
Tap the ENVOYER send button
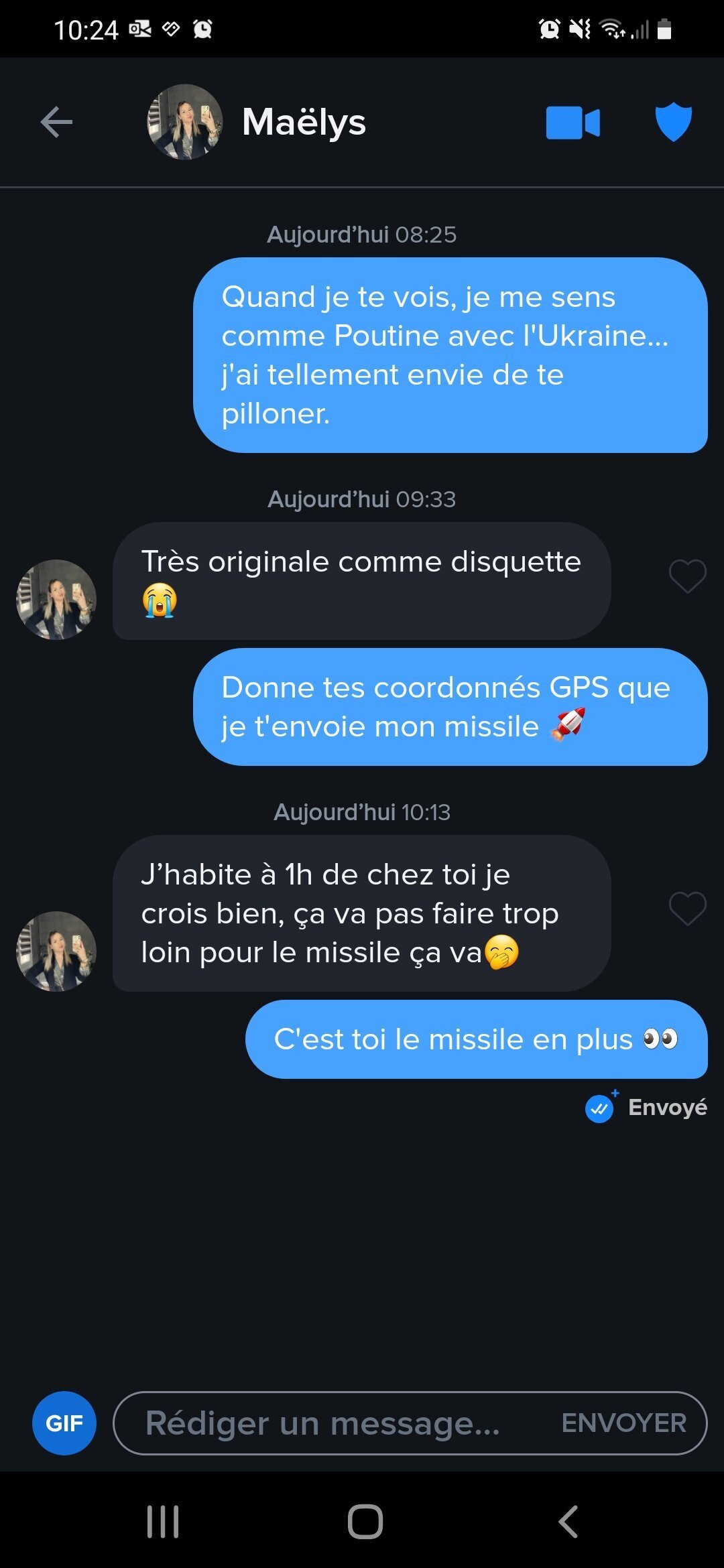pos(623,1423)
